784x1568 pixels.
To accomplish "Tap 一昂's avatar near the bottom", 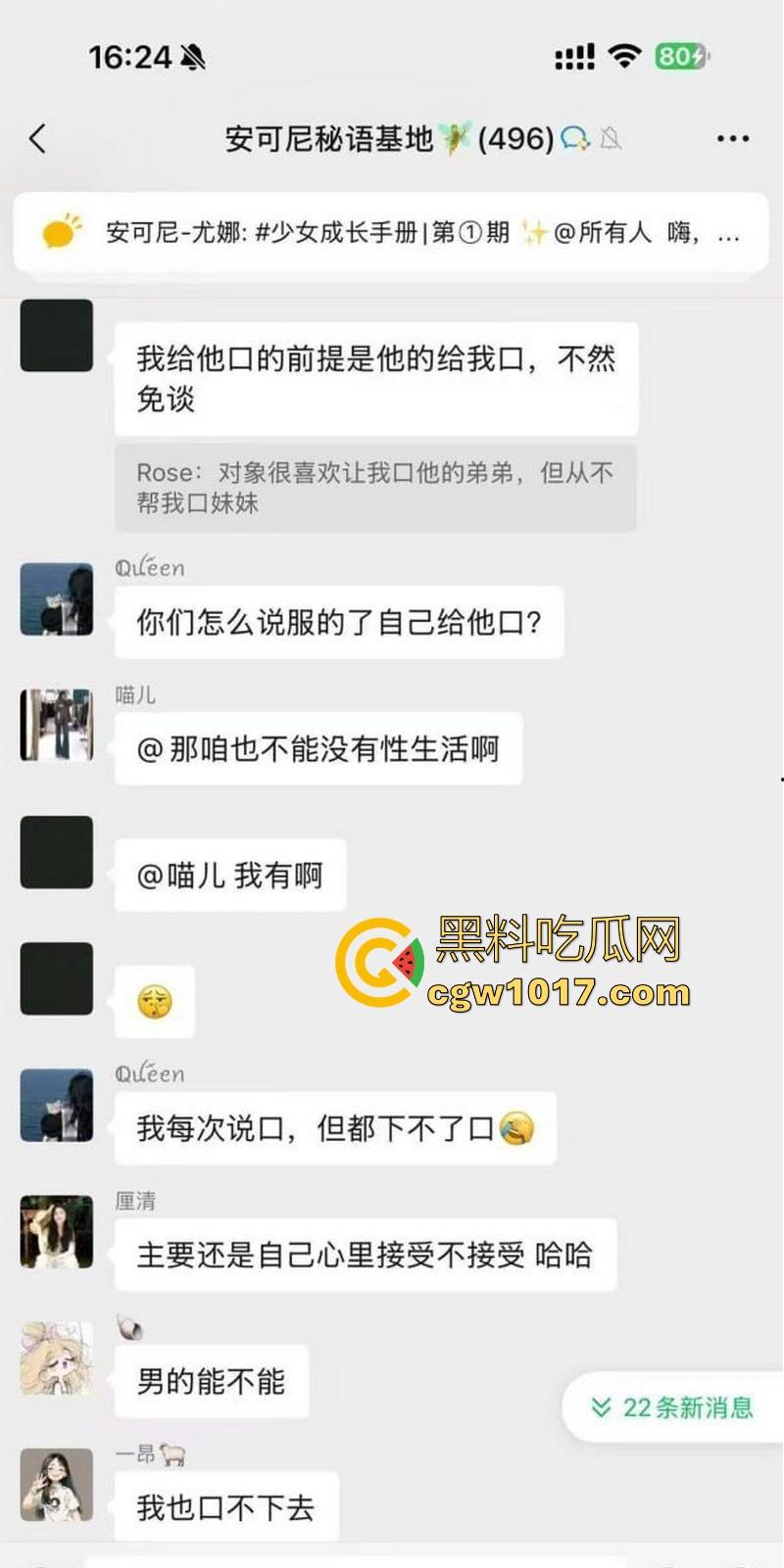I will click(x=56, y=1485).
